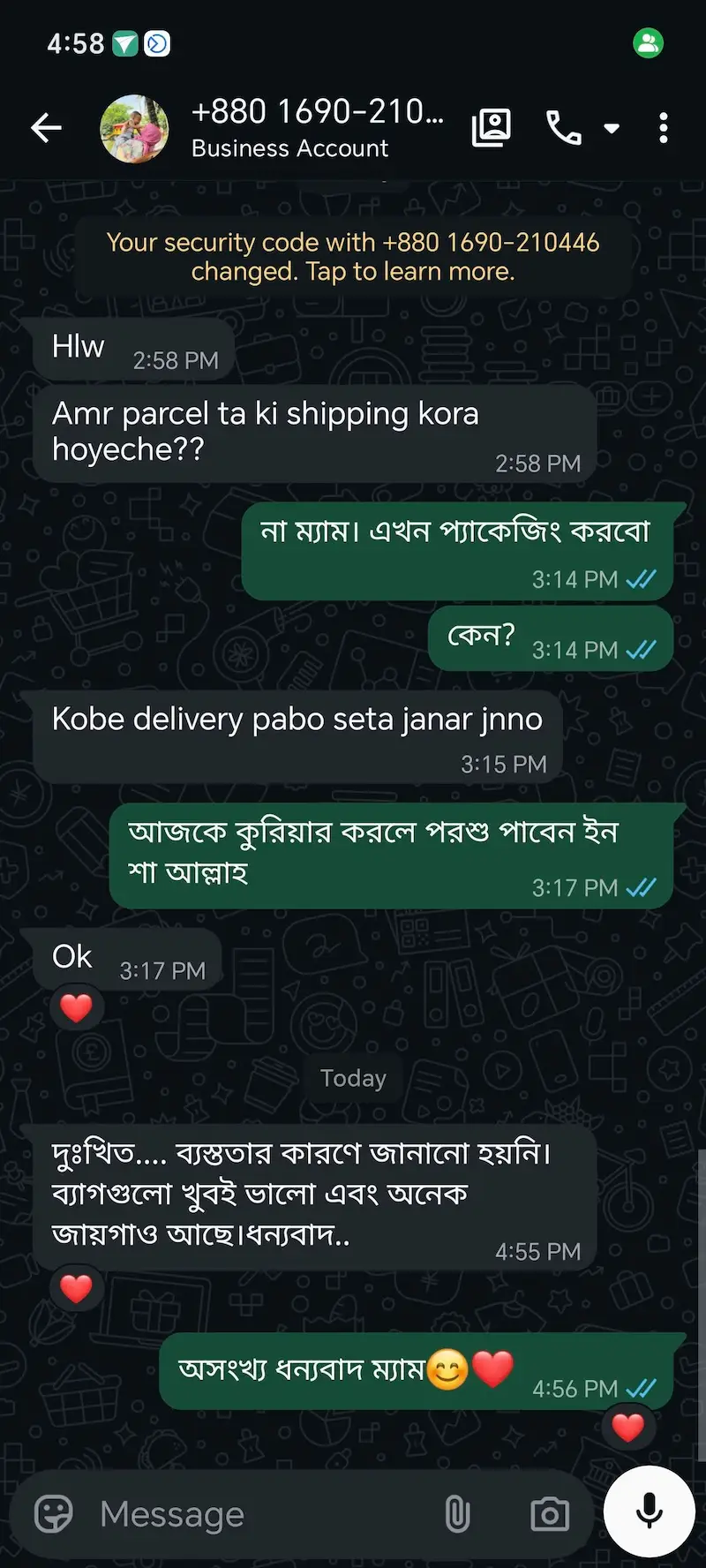View the heart reaction on the 4:55 PM message

coord(77,1288)
